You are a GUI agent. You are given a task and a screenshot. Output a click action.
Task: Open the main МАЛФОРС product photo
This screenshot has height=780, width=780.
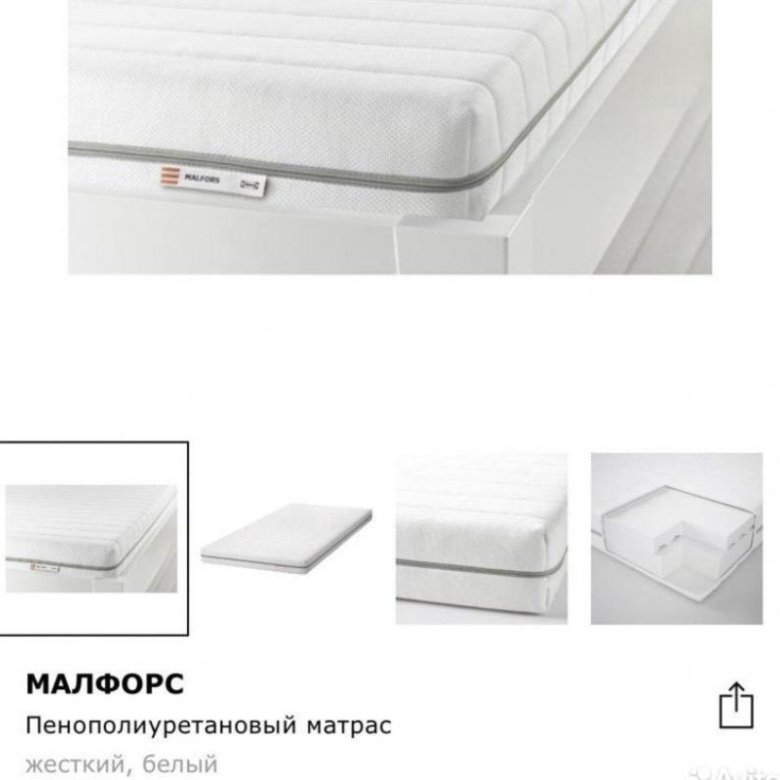click(390, 135)
